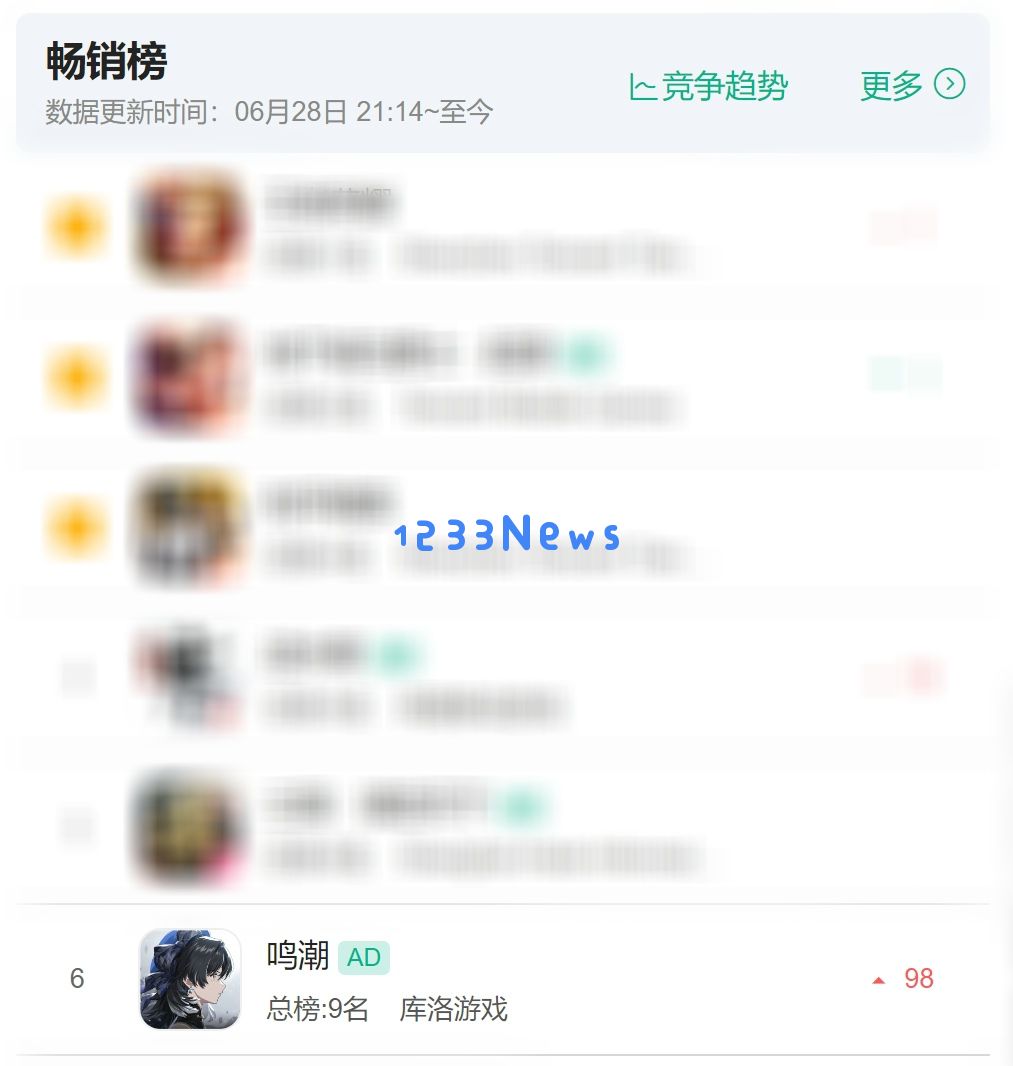
Task: Tap 更多 to see the full chart
Action: (911, 86)
